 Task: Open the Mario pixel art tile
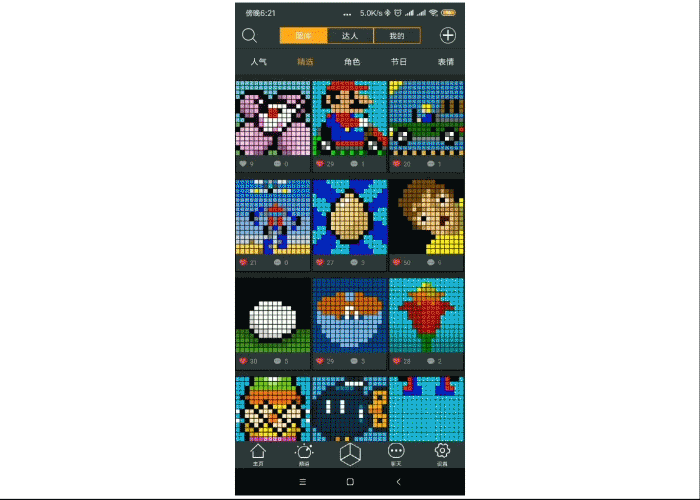pos(349,118)
